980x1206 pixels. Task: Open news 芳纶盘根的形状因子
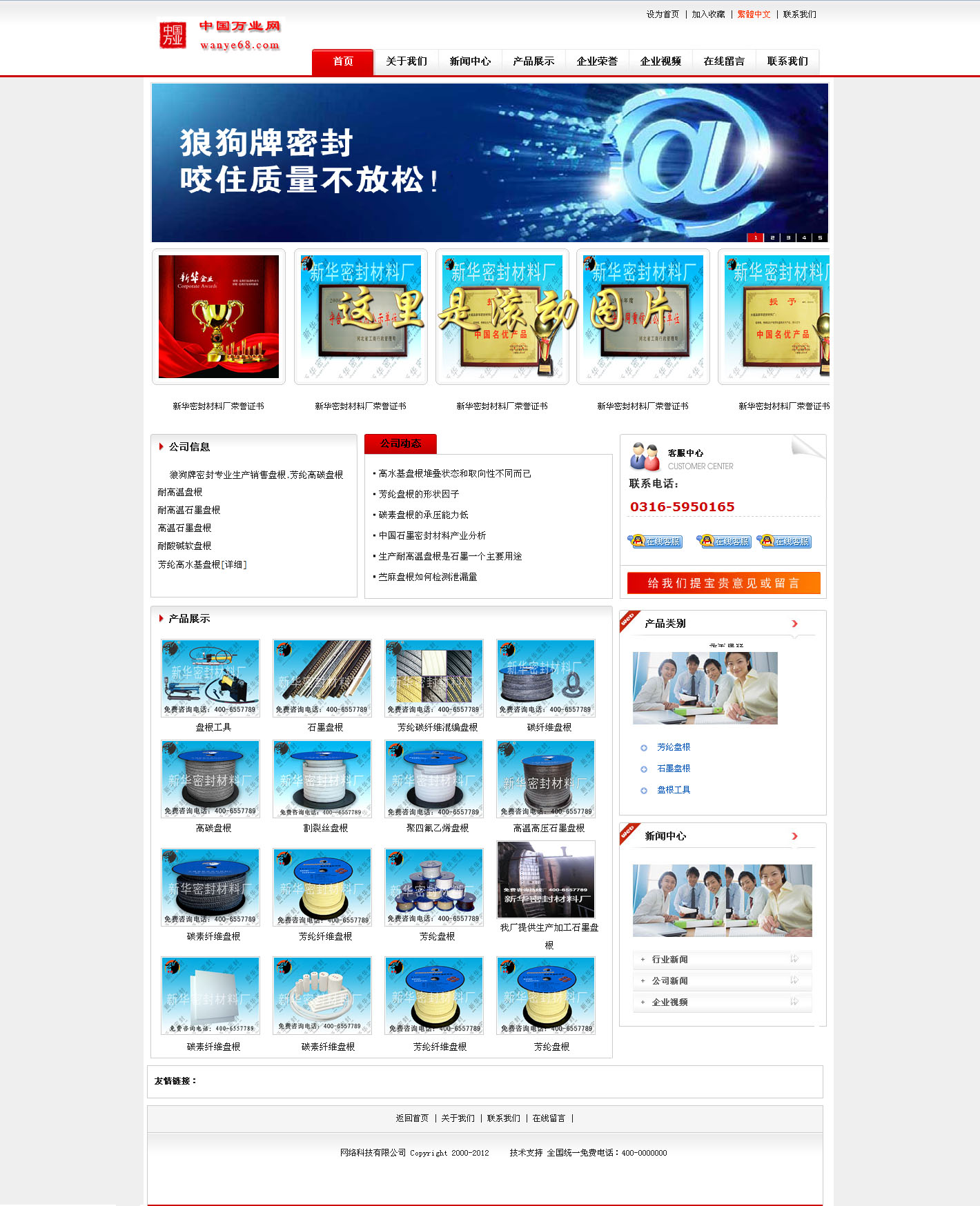418,495
